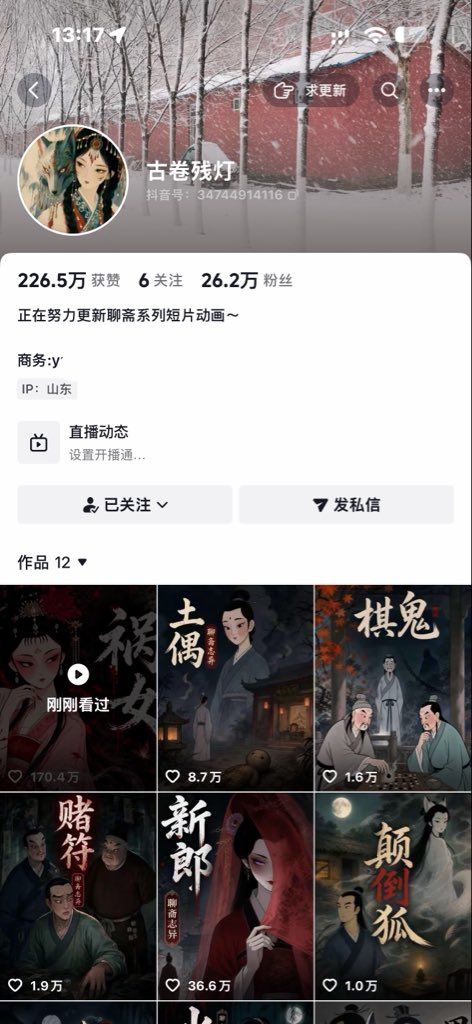Open the 颠倒狐 video

pyautogui.click(x=394, y=896)
